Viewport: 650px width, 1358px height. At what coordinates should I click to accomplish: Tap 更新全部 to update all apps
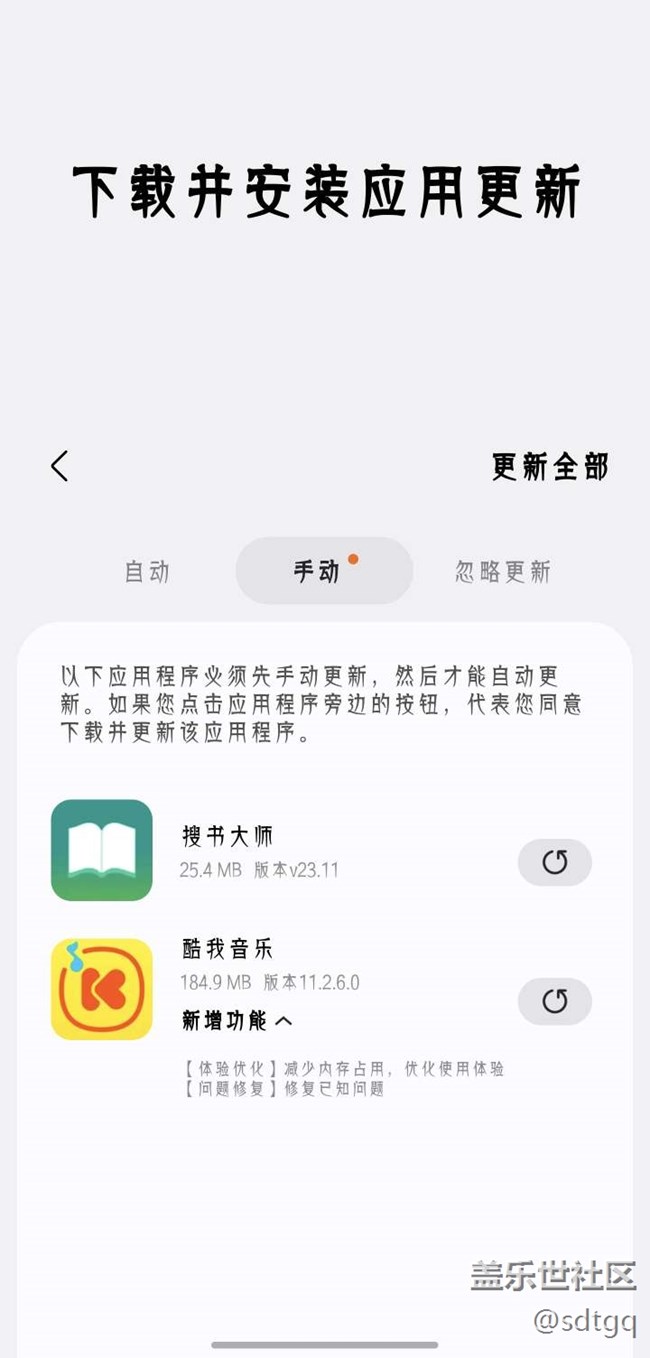(x=550, y=467)
